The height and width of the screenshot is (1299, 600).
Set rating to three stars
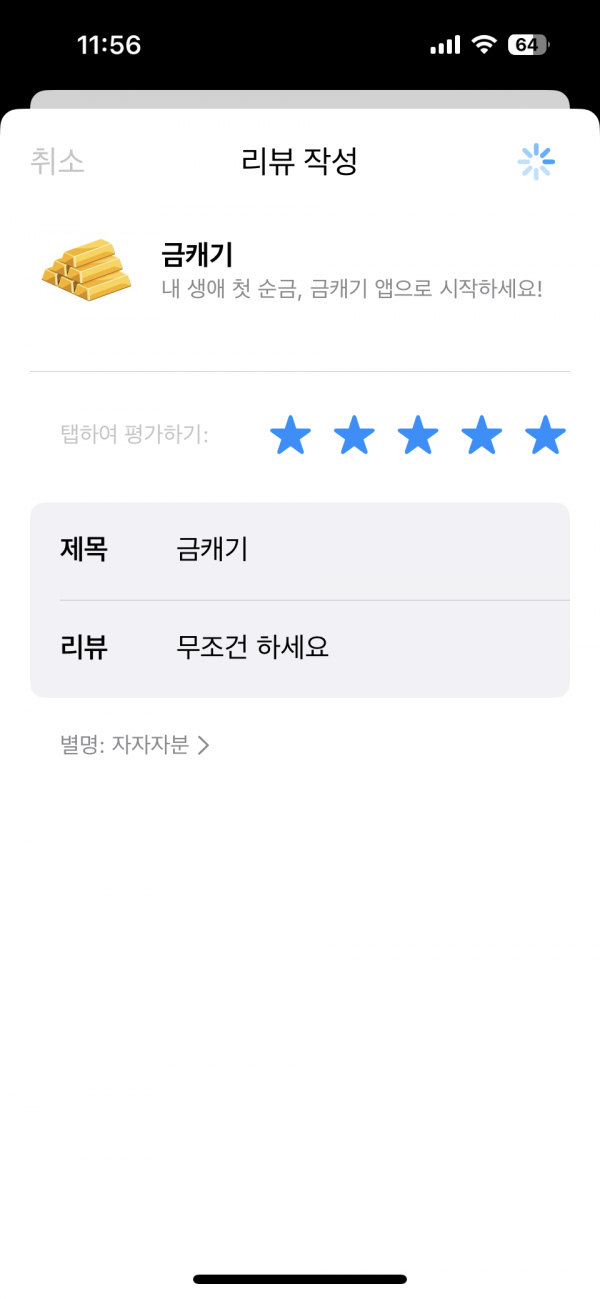[x=418, y=436]
